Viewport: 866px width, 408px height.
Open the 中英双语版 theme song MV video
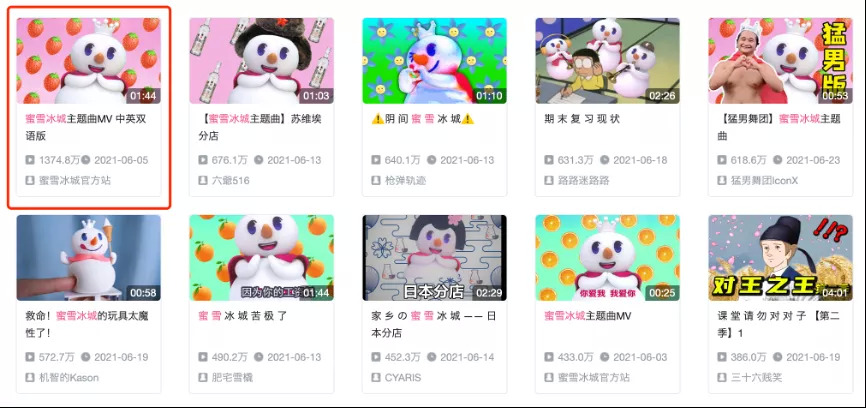point(88,61)
